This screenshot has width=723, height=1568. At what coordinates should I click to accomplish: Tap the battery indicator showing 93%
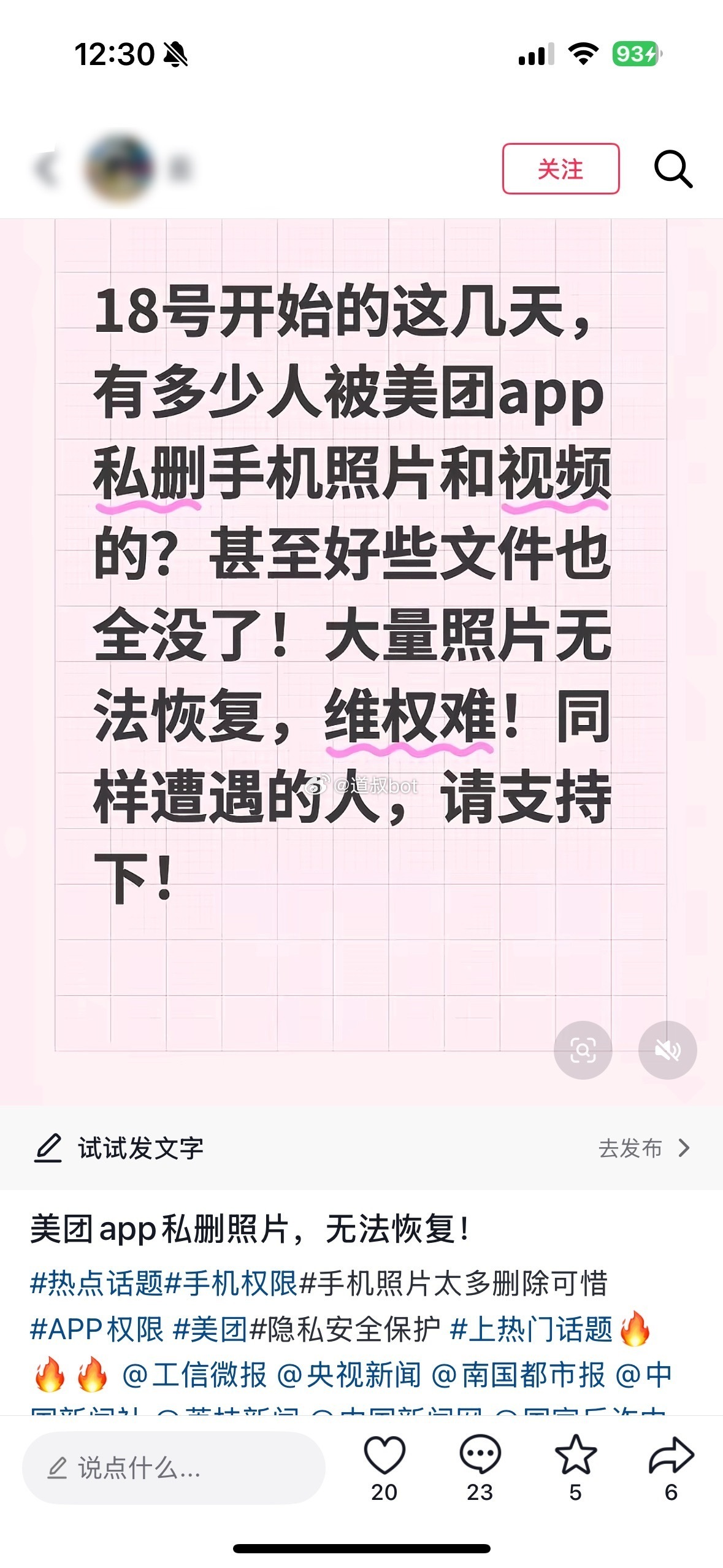pos(635,54)
